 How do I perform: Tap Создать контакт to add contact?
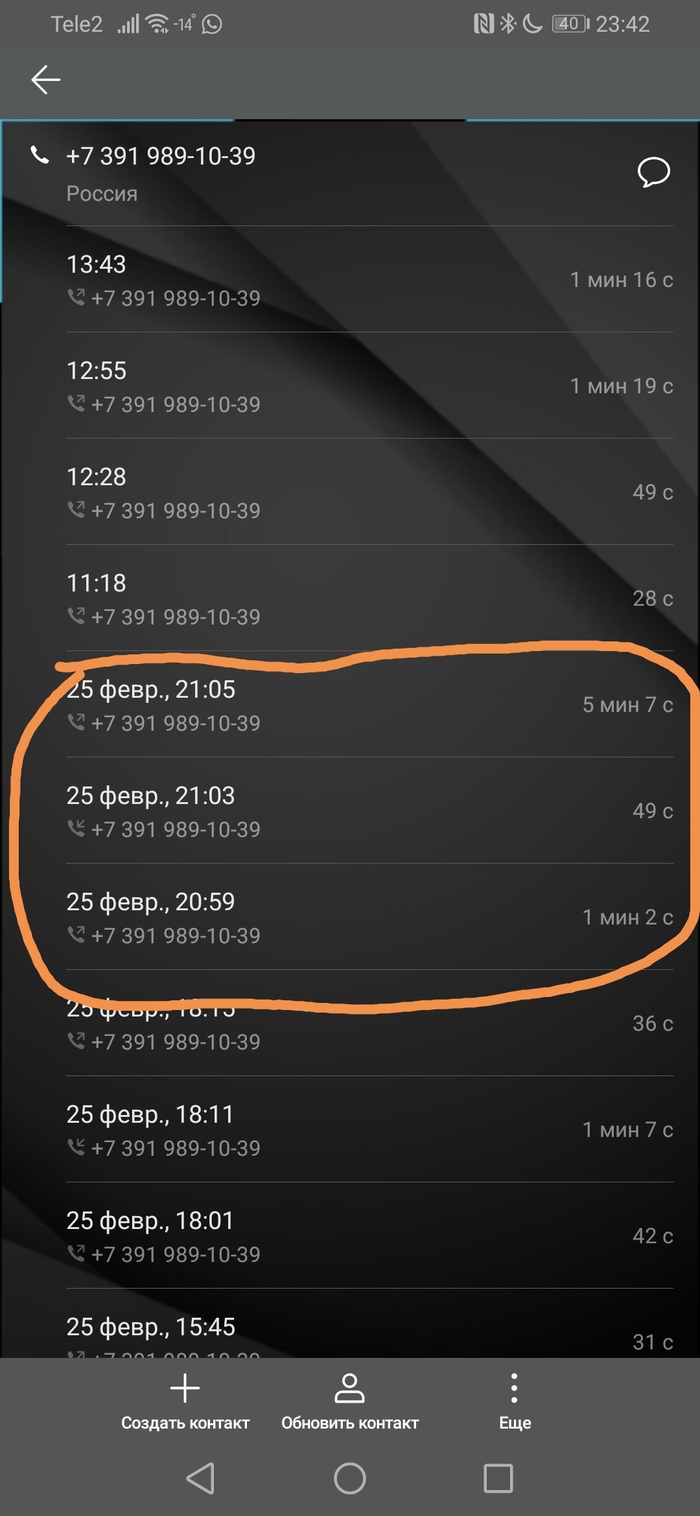click(185, 1401)
